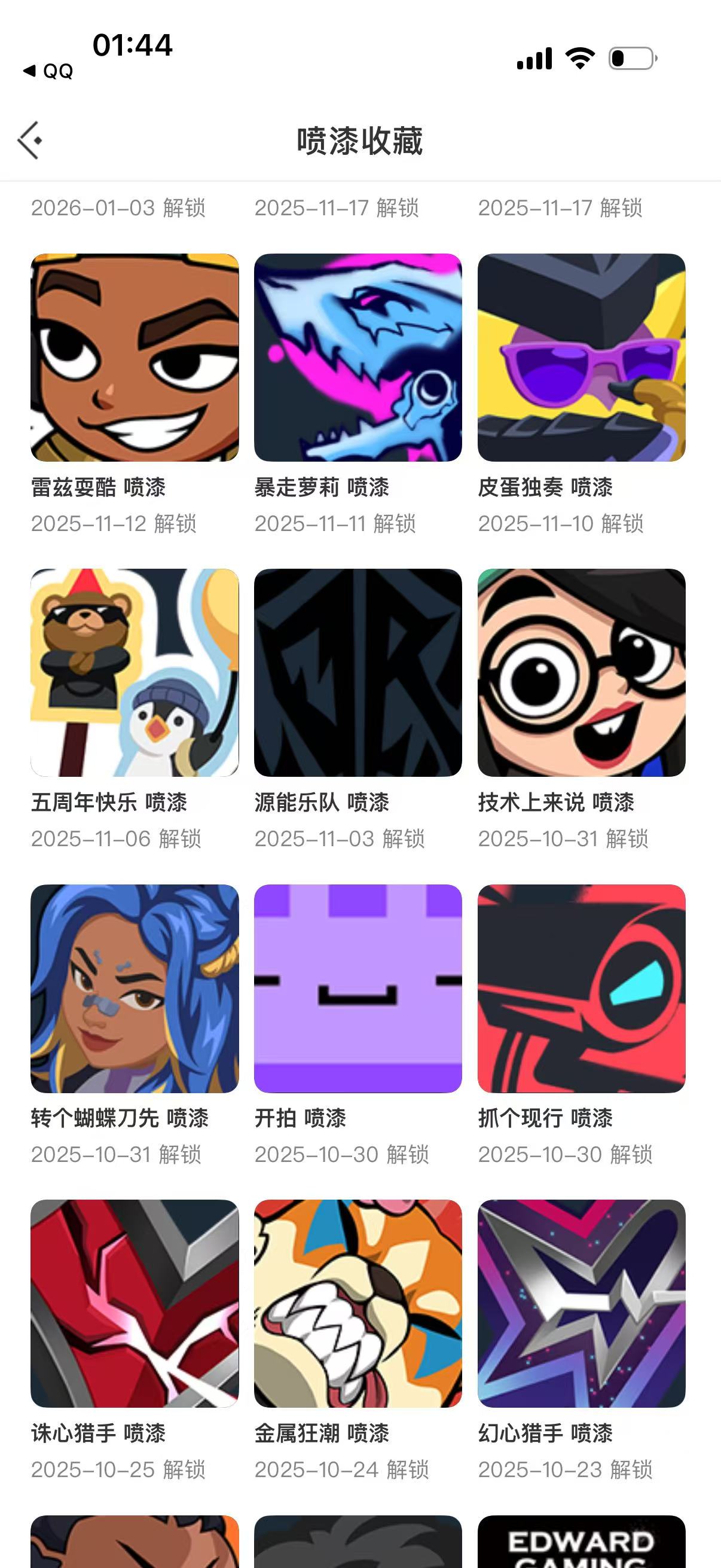Viewport: 721px width, 1568px height.
Task: Tap the back arrow icon
Action: point(29,139)
